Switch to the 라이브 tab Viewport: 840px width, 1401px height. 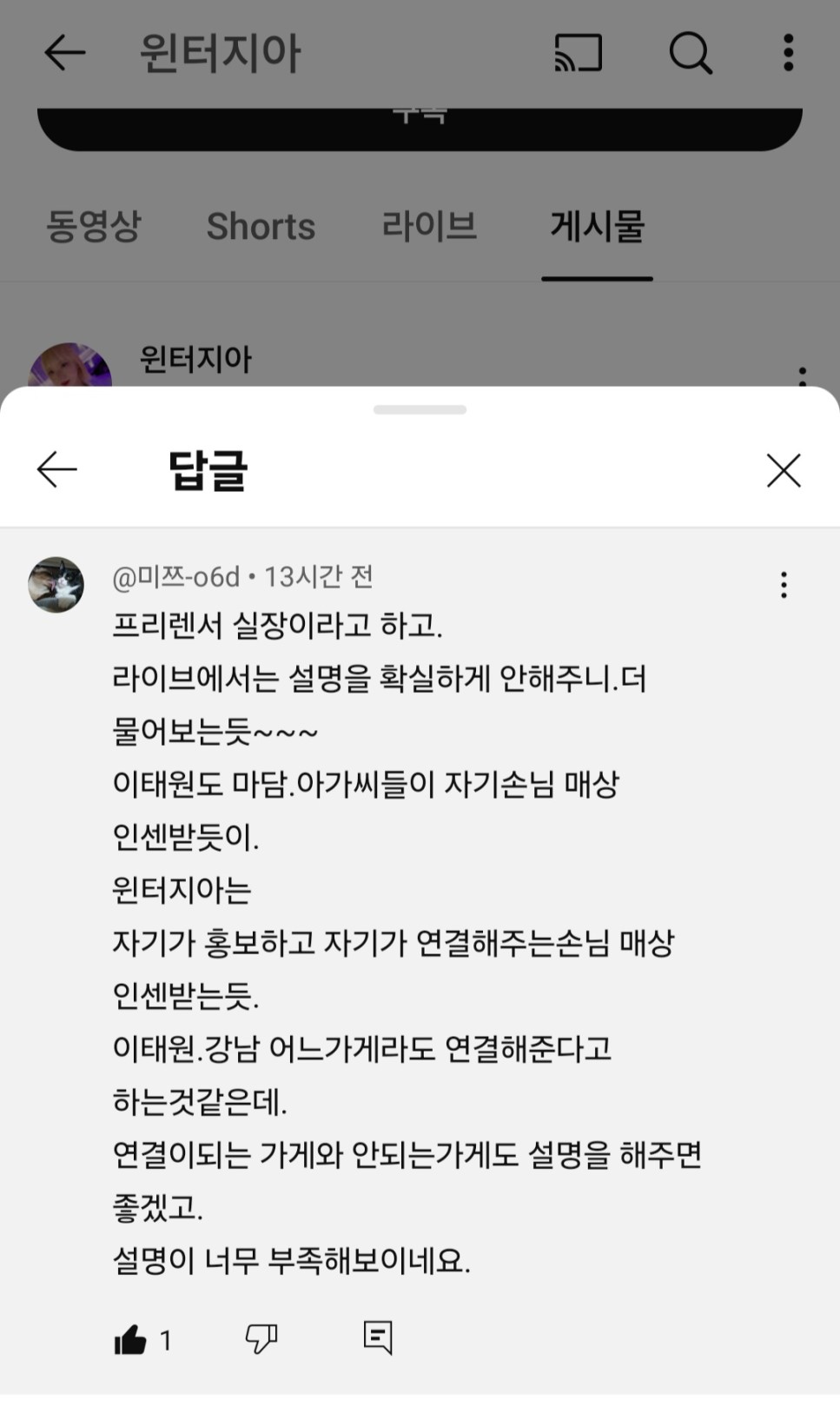[429, 227]
